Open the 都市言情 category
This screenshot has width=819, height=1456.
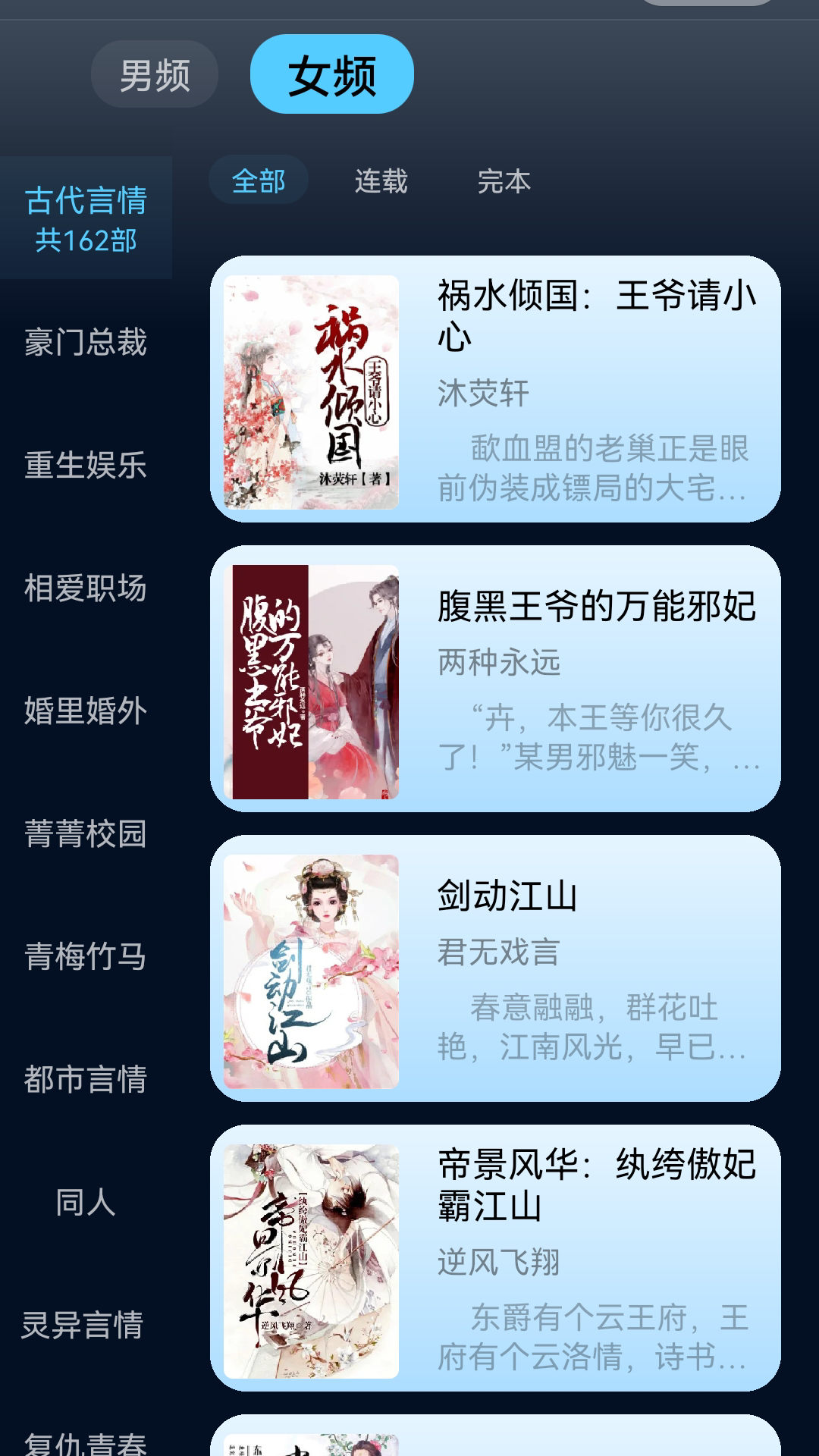pos(86,1080)
